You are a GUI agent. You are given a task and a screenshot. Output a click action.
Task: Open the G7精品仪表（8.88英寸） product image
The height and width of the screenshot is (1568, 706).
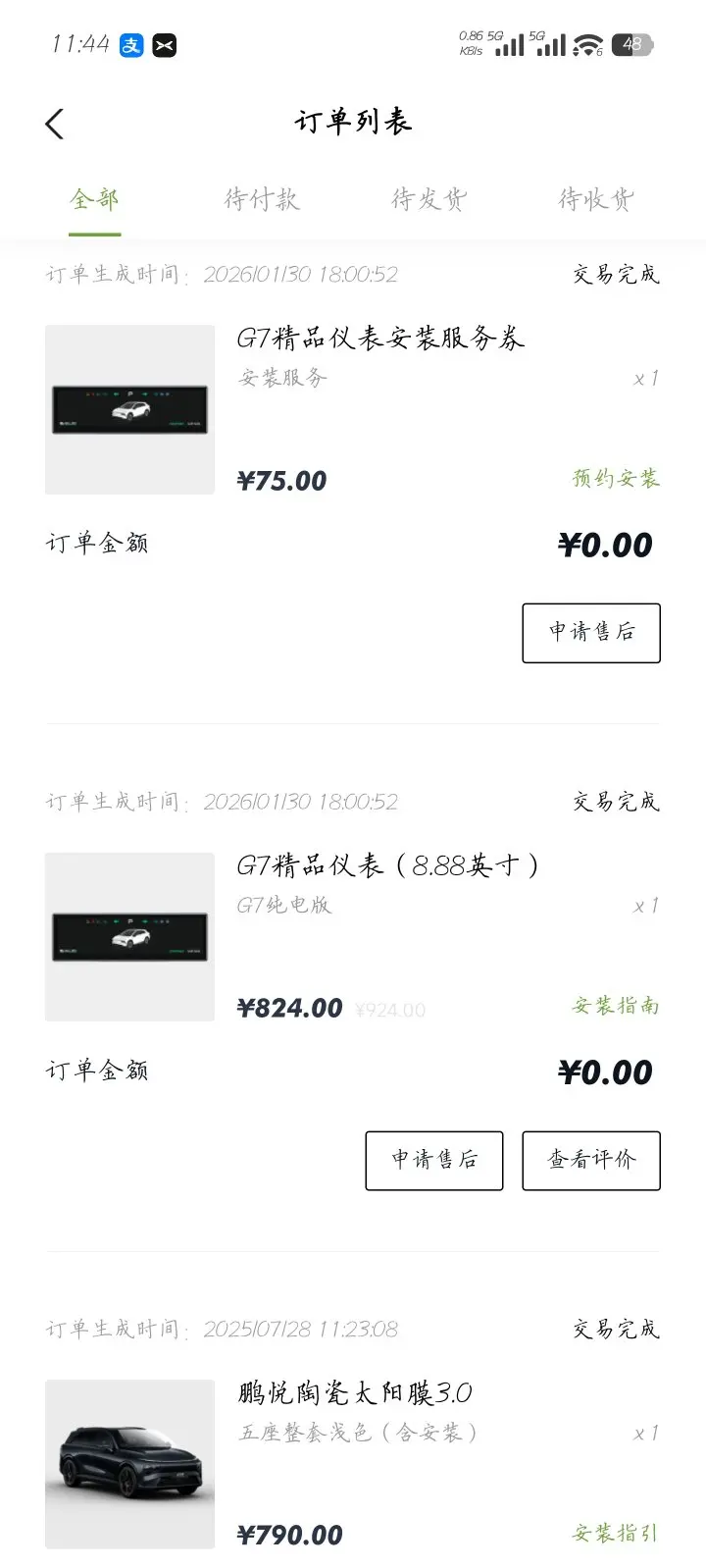tap(129, 937)
